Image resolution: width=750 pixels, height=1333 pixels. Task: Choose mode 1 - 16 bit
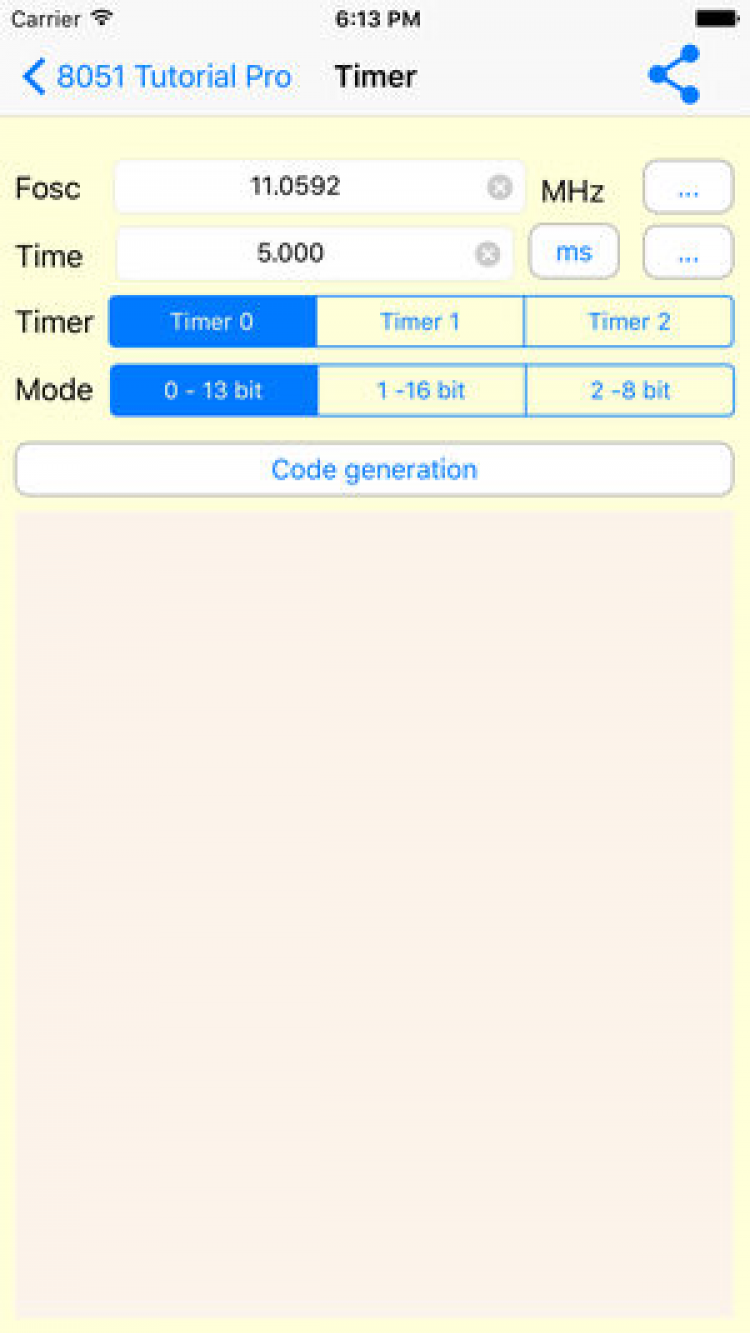(421, 390)
